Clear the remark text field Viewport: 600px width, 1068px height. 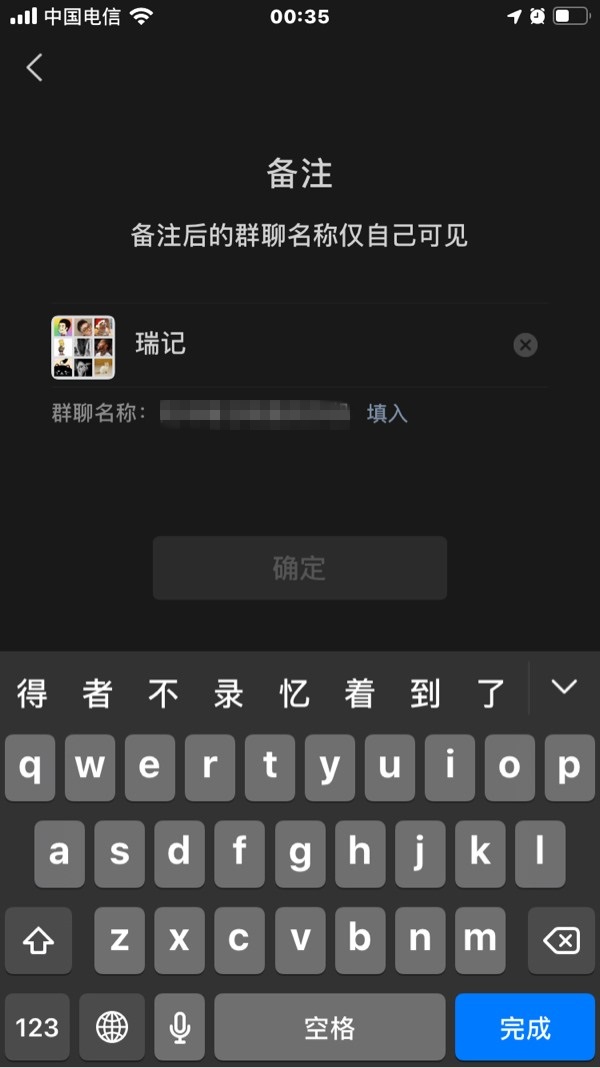(525, 345)
